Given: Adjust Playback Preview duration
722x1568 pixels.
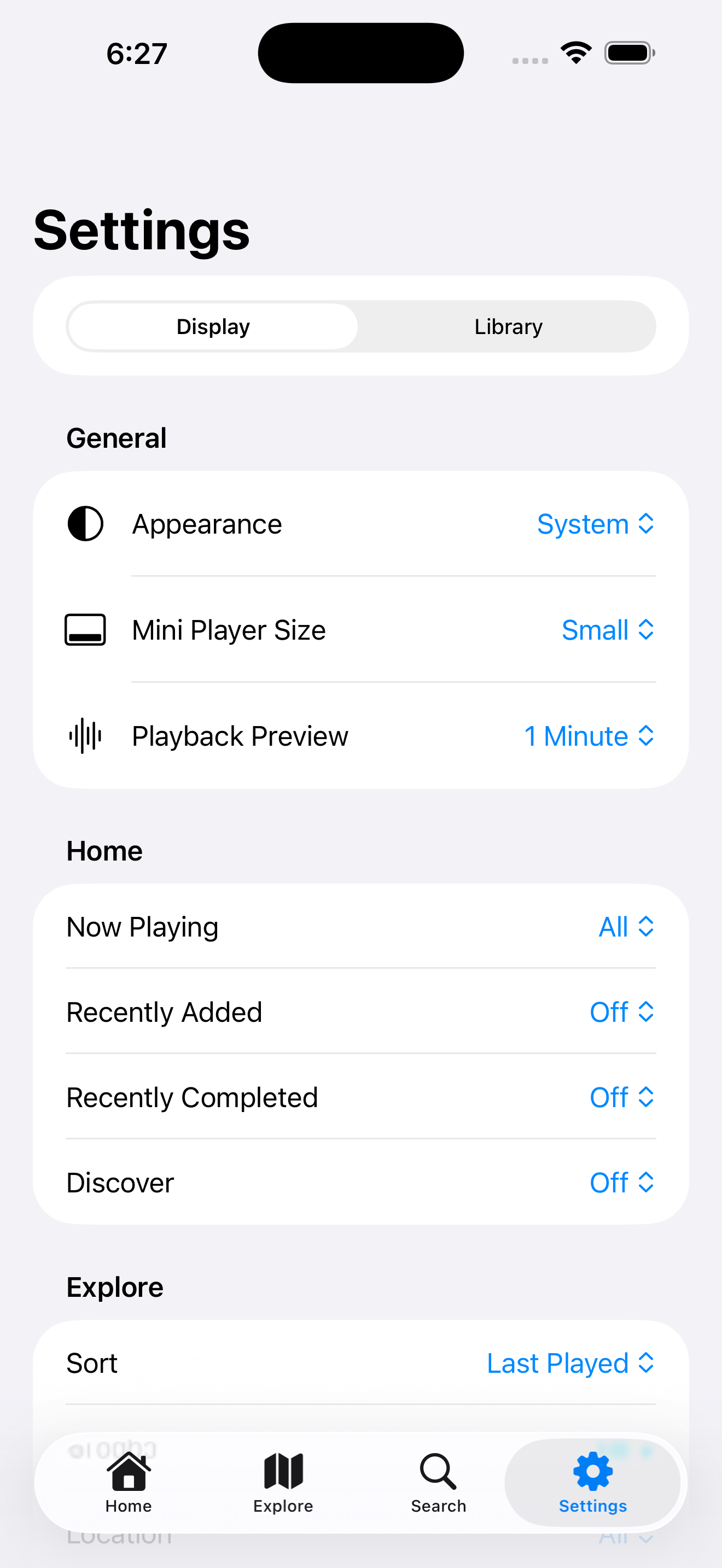Looking at the screenshot, I should click(x=588, y=736).
